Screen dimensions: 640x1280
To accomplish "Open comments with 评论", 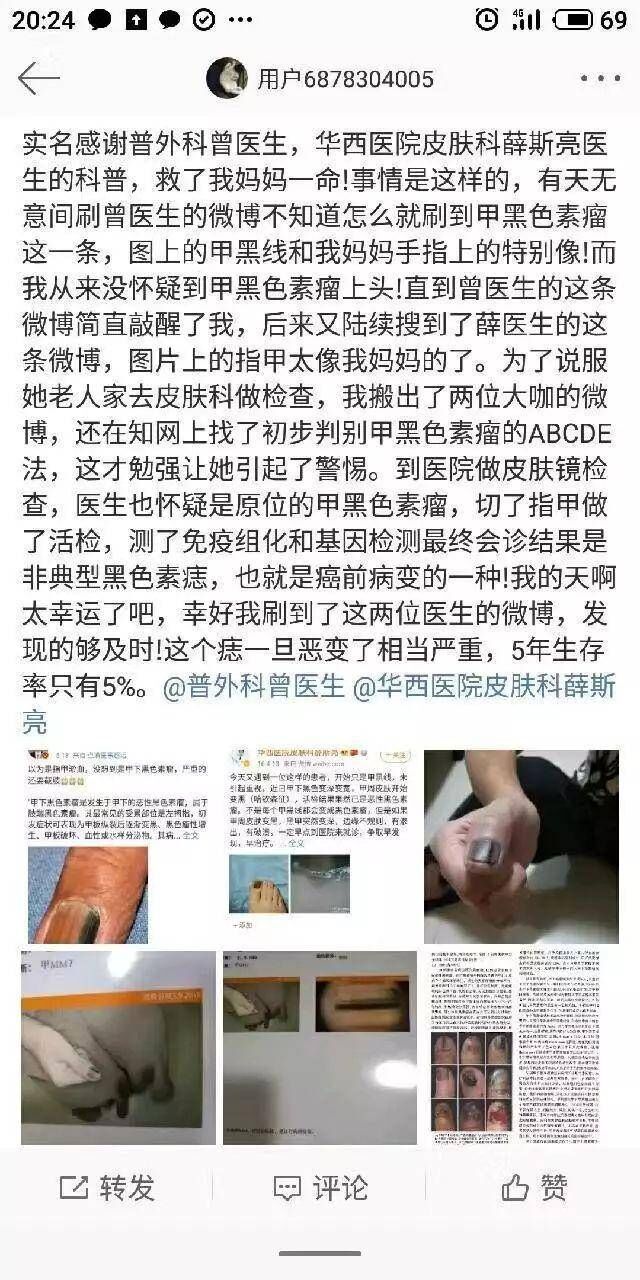I will tap(320, 1188).
